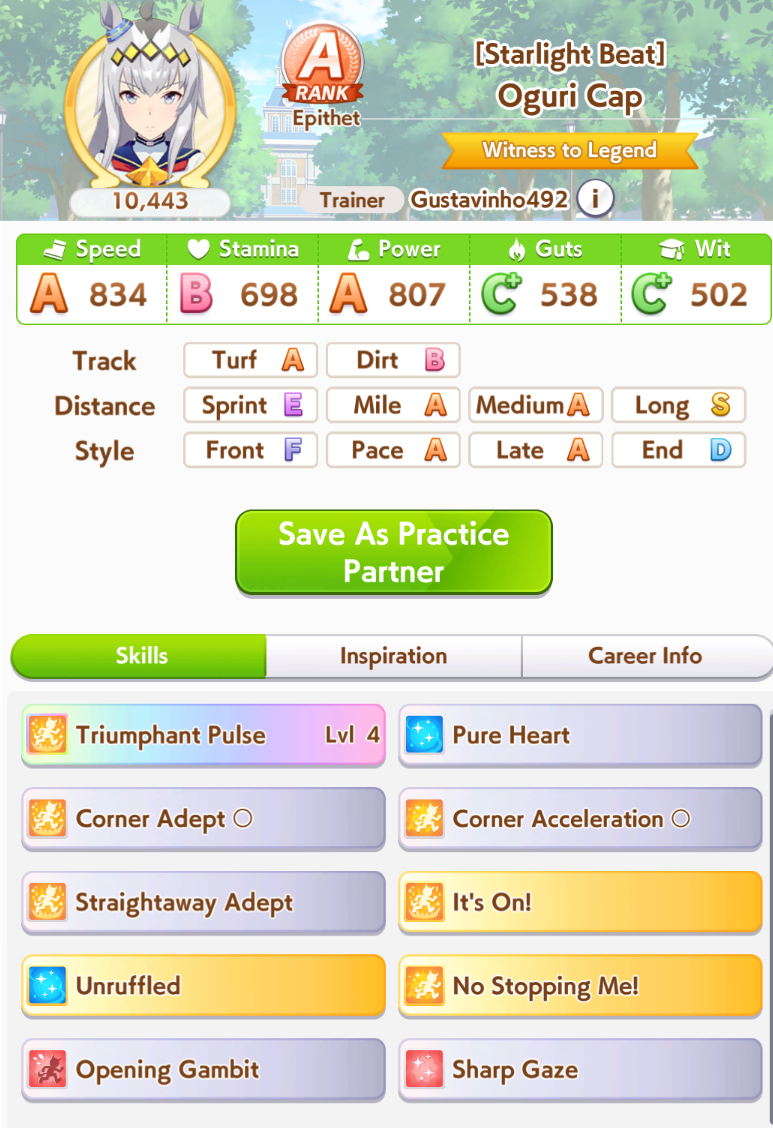The width and height of the screenshot is (773, 1128).
Task: Open No Stopping Me! skill
Action: pyautogui.click(x=580, y=986)
